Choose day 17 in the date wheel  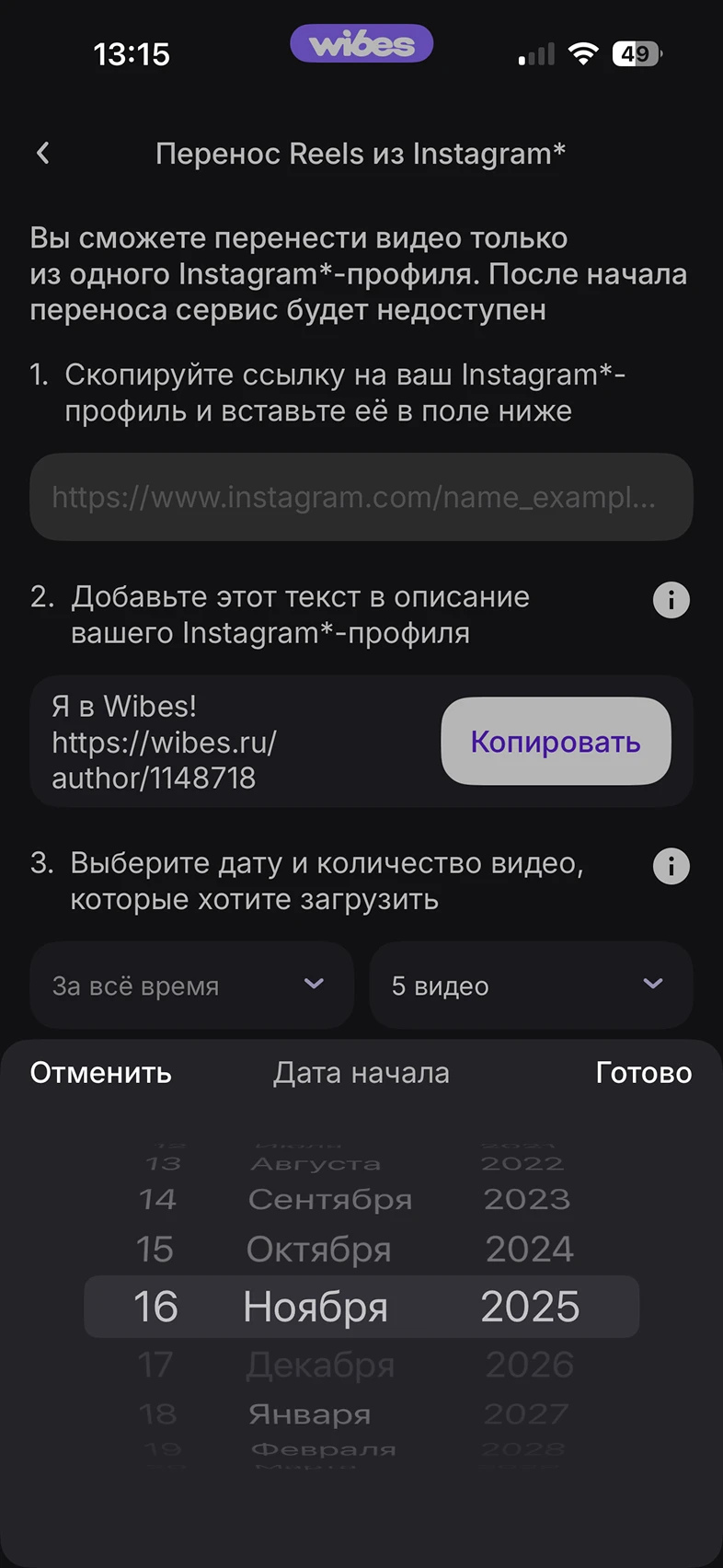(155, 1364)
